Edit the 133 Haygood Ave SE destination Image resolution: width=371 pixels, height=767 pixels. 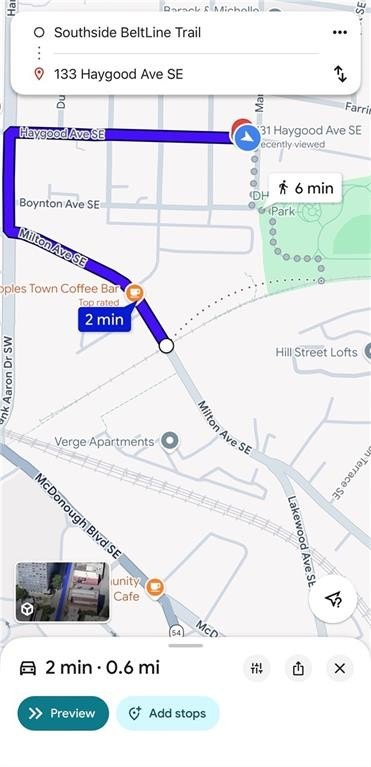coord(118,74)
